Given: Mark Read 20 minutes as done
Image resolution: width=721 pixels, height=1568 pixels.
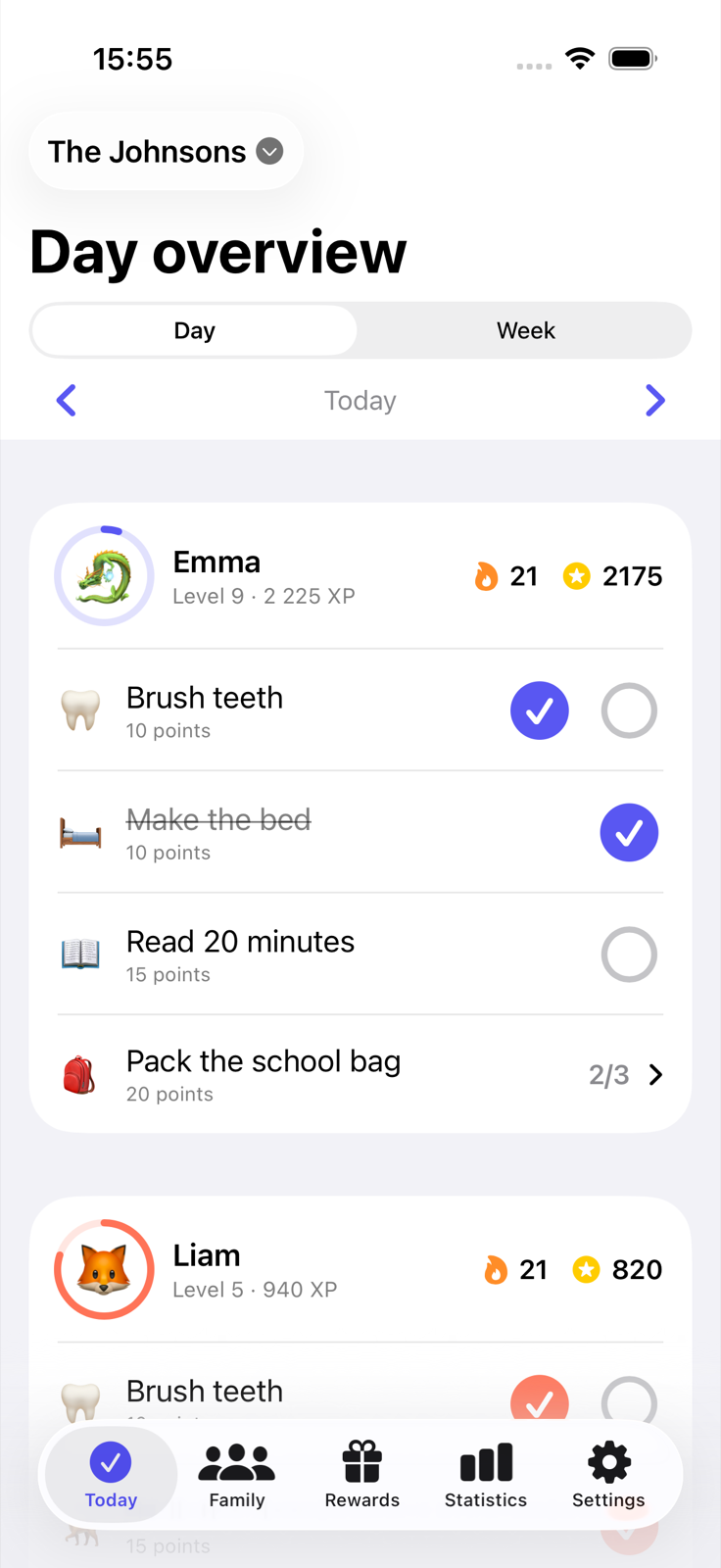Looking at the screenshot, I should coord(629,955).
